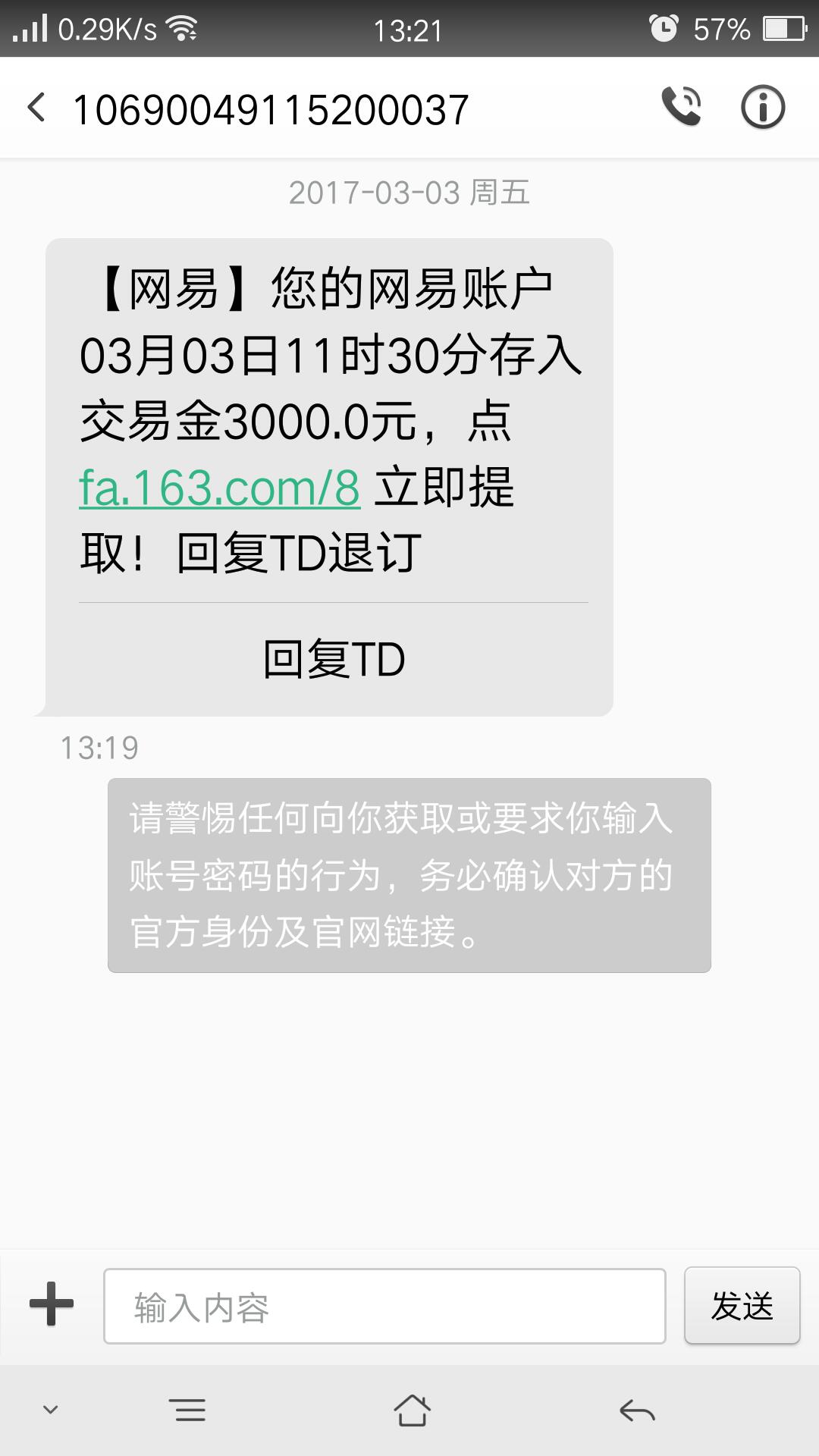Tap the 发送 send button

[742, 1306]
